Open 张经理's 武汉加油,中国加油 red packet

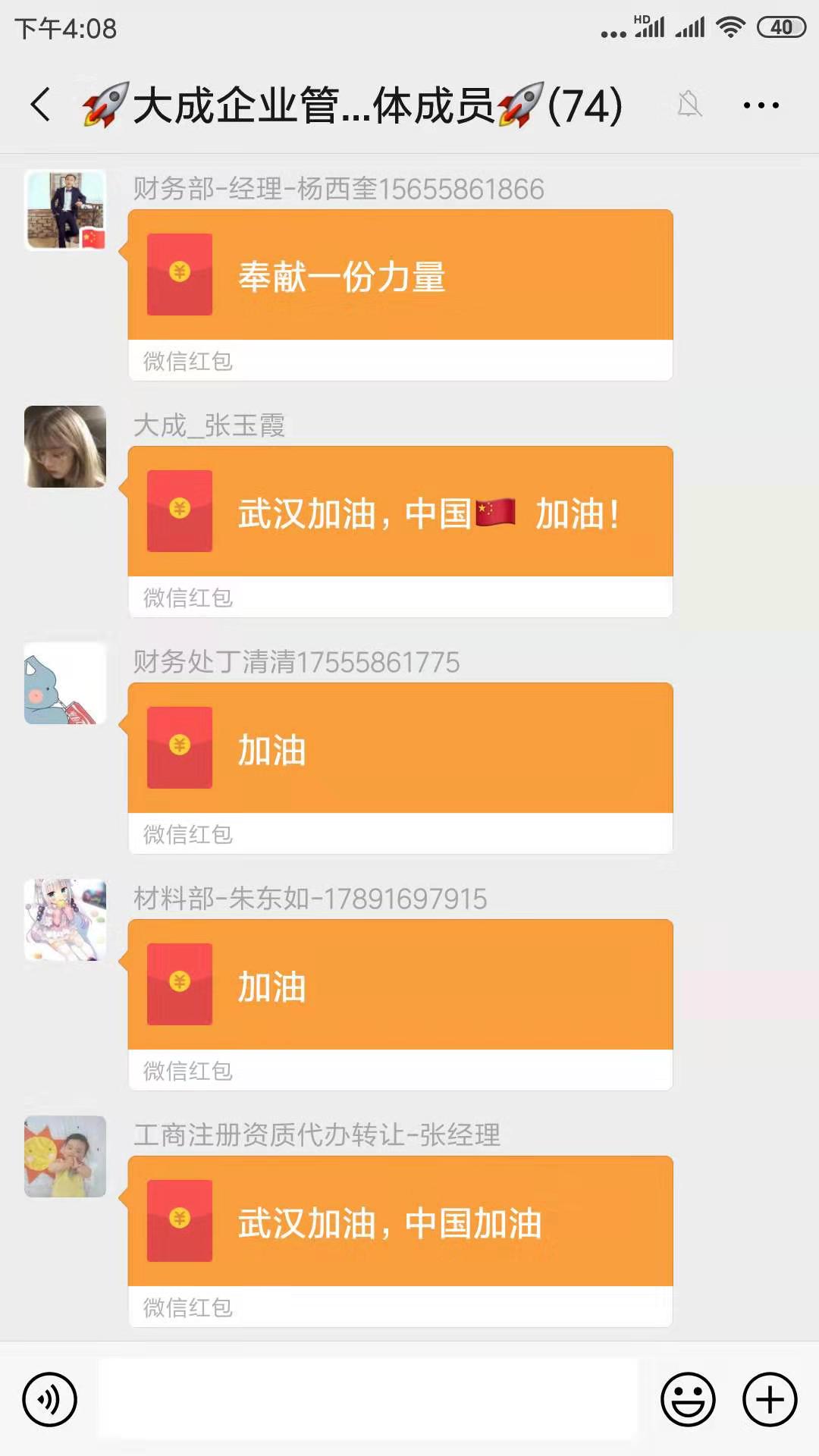pos(400,1222)
